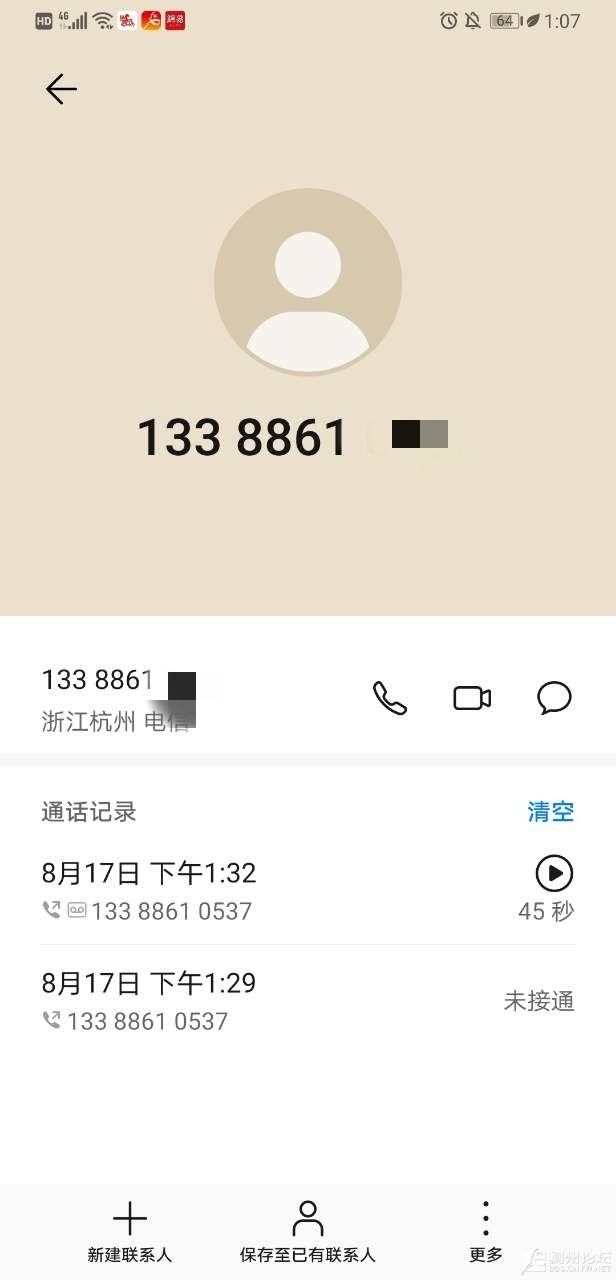Select 保存至已有联系人
This screenshot has width=616, height=1280.
pos(308,1232)
